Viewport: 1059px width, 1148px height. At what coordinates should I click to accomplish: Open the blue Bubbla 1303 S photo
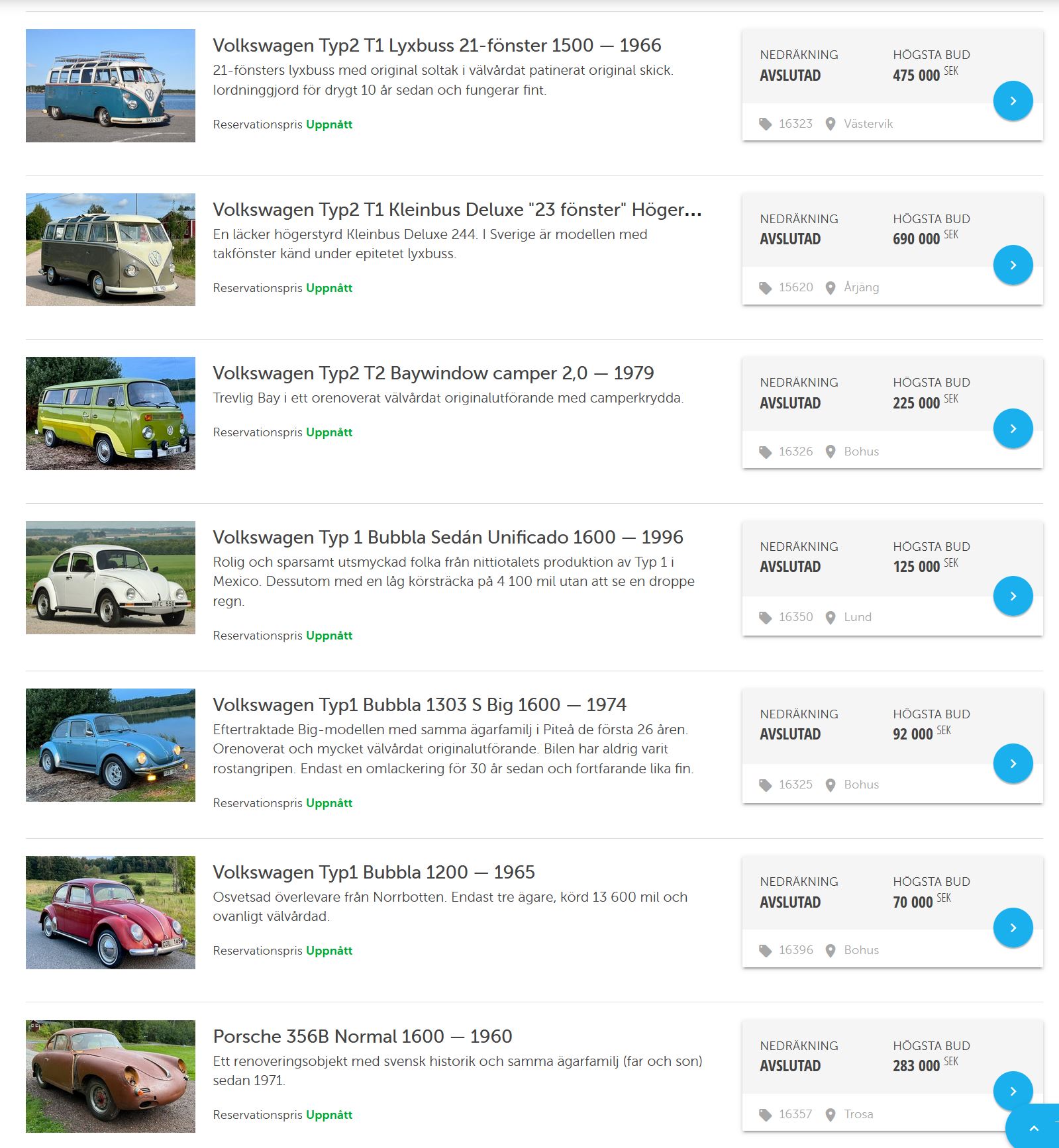[x=111, y=745]
